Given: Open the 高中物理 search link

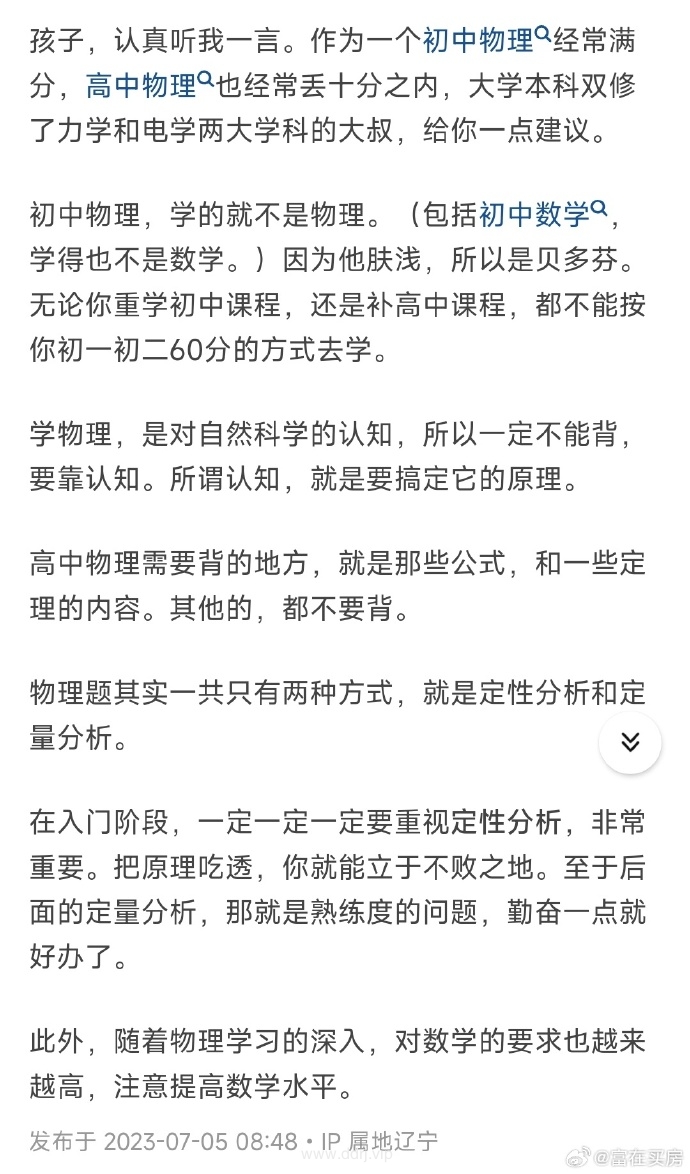Looking at the screenshot, I should (150, 85).
